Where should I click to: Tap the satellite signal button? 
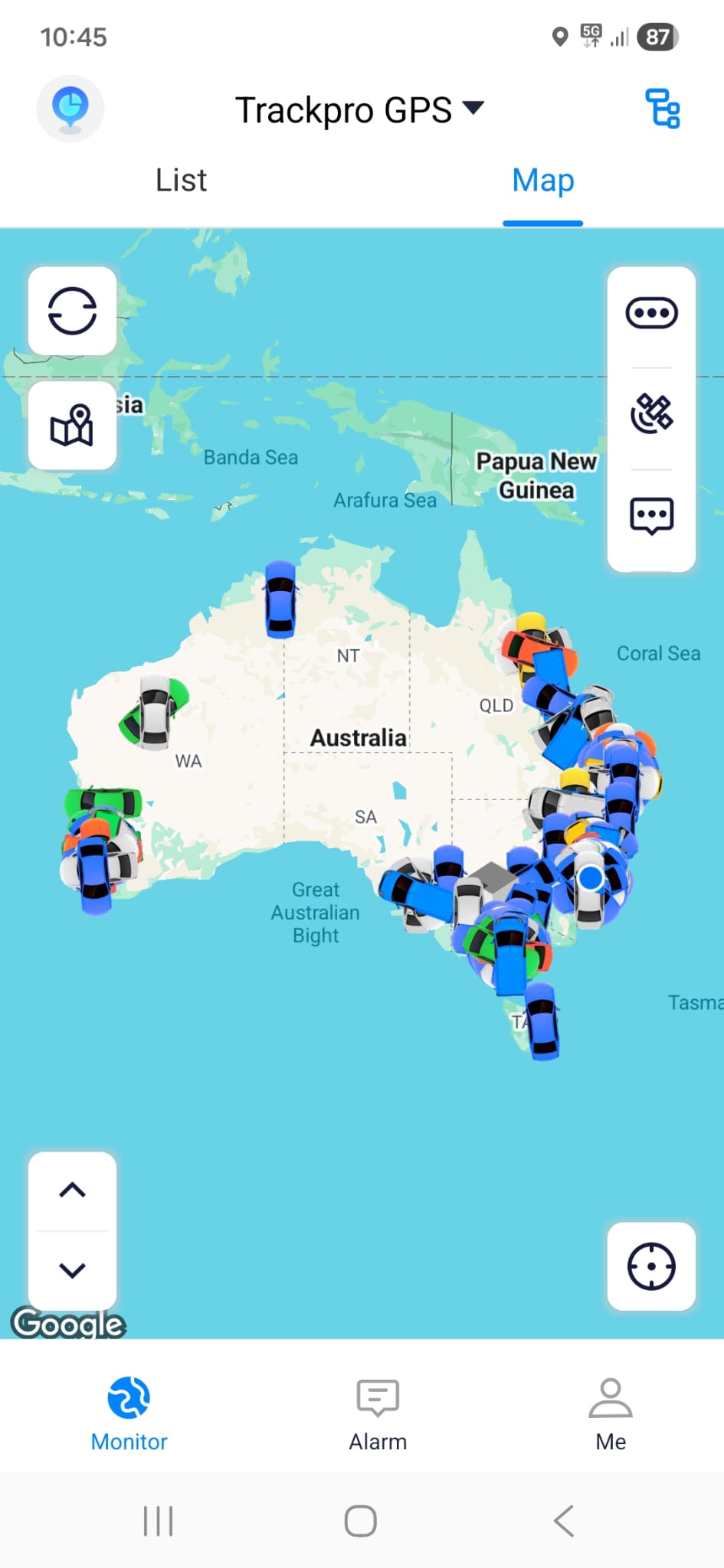click(651, 414)
